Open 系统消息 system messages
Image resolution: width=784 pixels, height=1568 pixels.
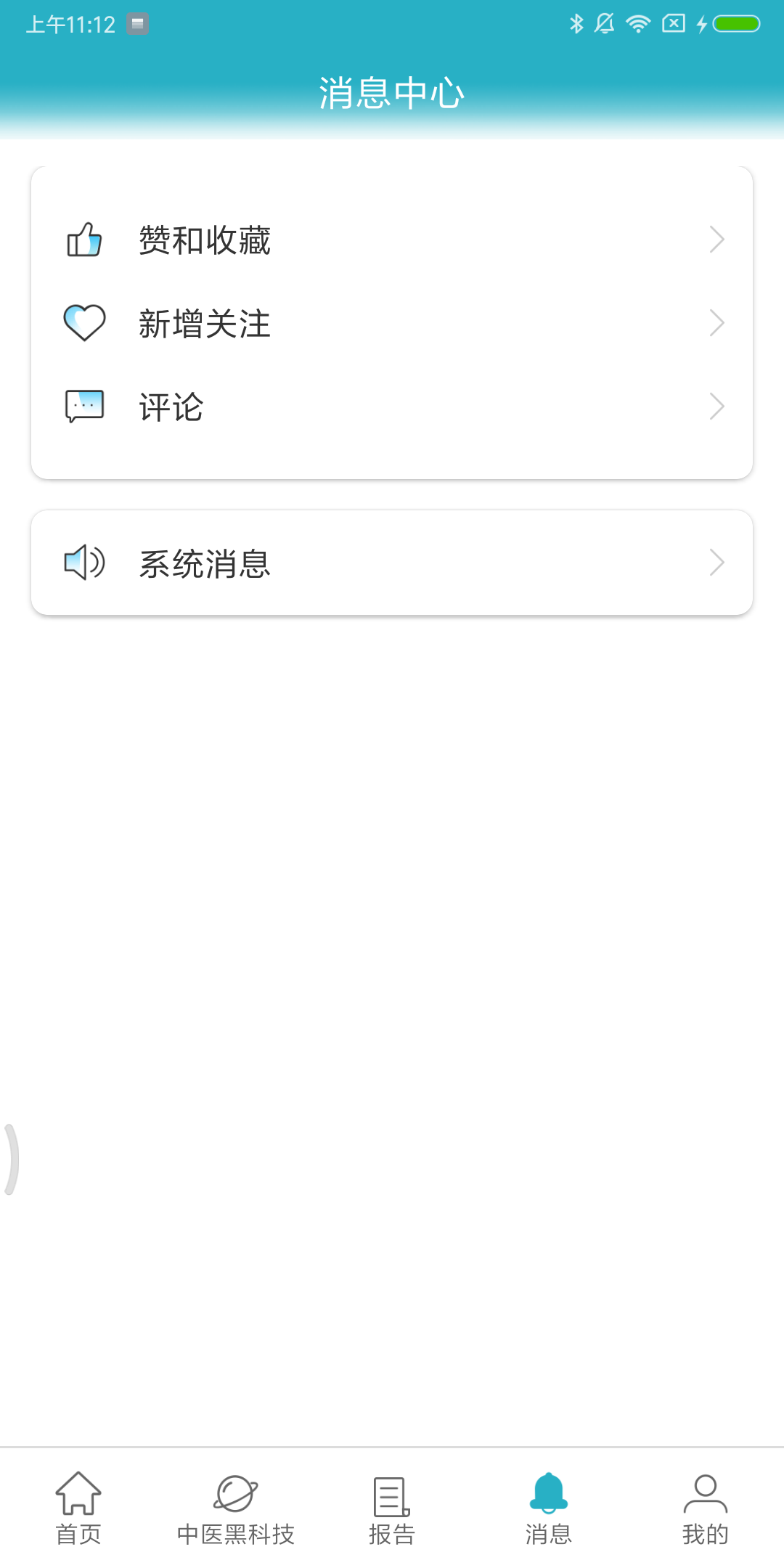coord(392,563)
